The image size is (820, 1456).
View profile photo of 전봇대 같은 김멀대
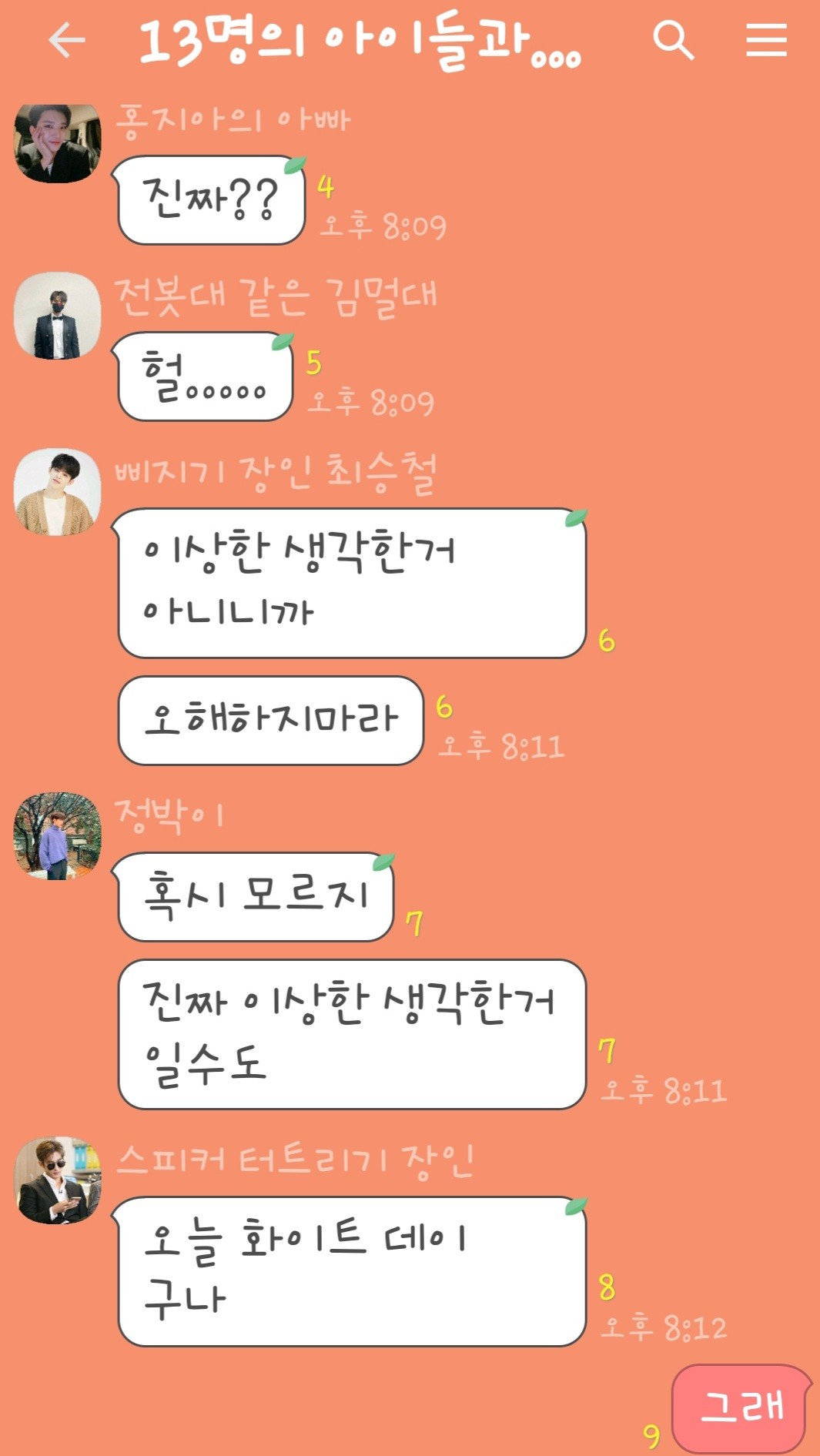coord(58,316)
